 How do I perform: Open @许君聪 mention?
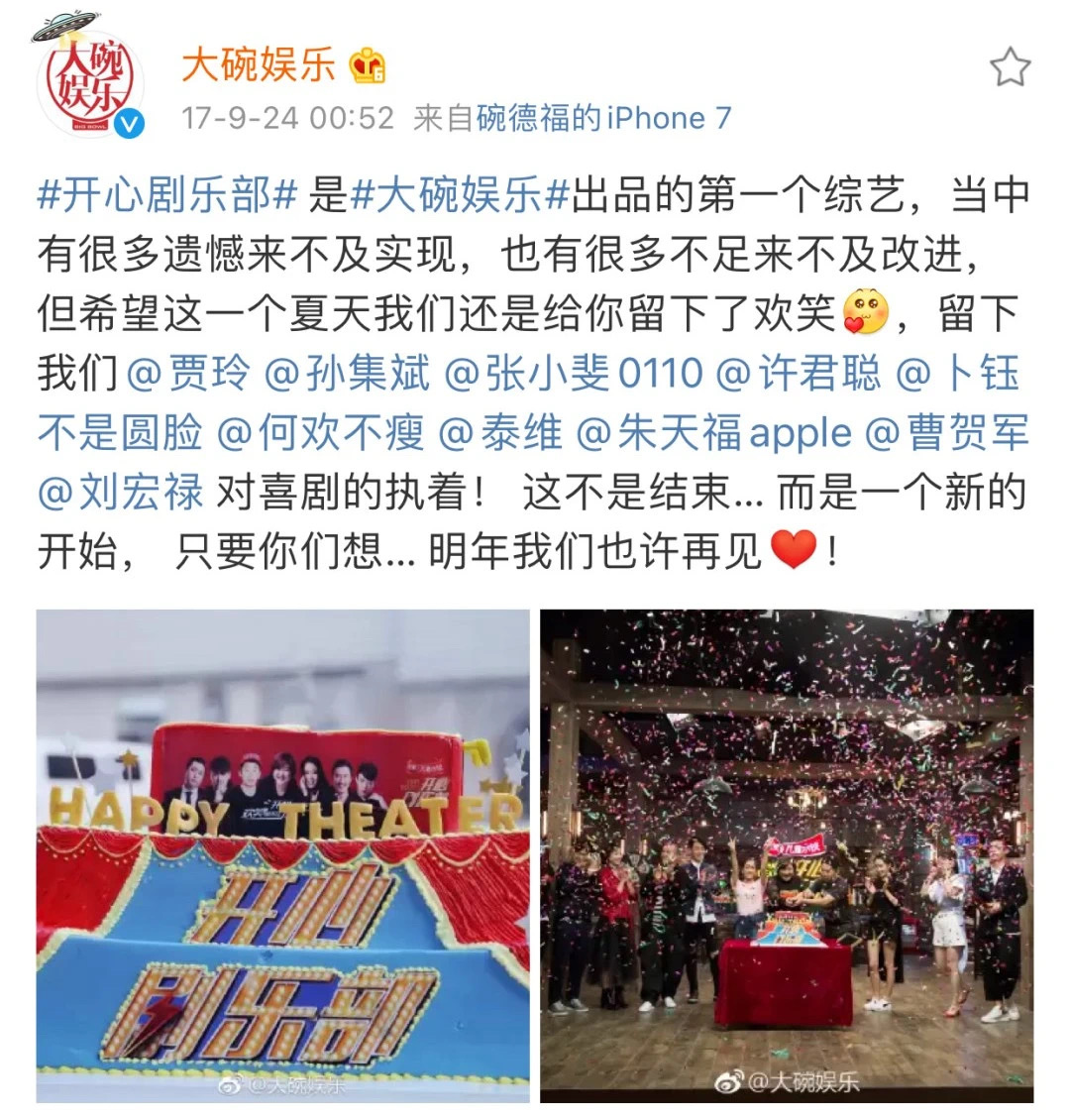pos(798,375)
